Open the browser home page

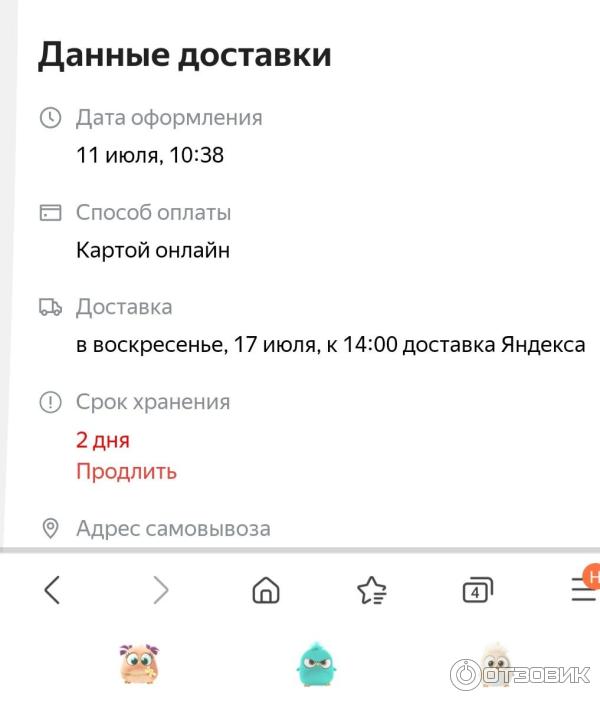click(265, 591)
